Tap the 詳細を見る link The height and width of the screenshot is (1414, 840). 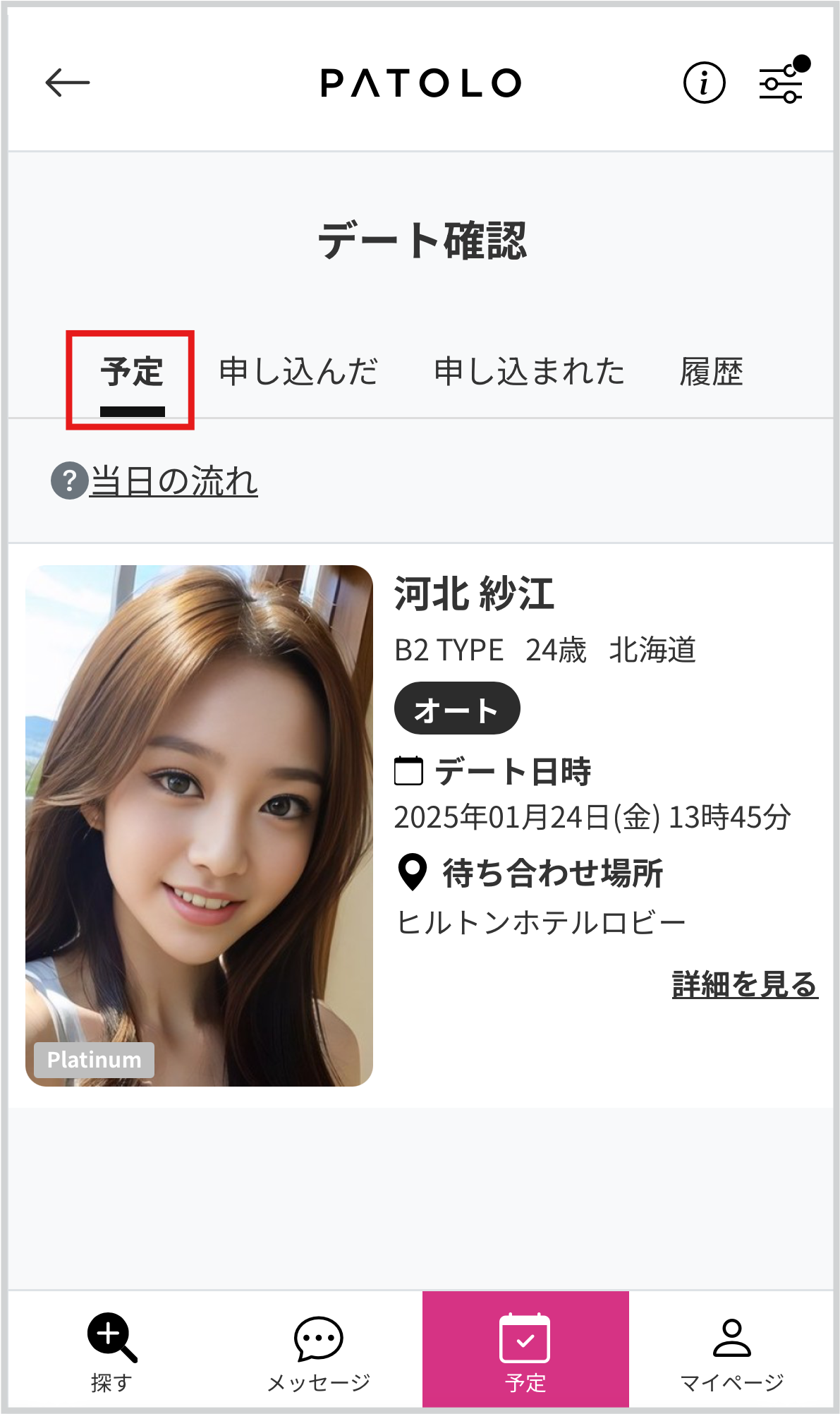click(x=744, y=984)
